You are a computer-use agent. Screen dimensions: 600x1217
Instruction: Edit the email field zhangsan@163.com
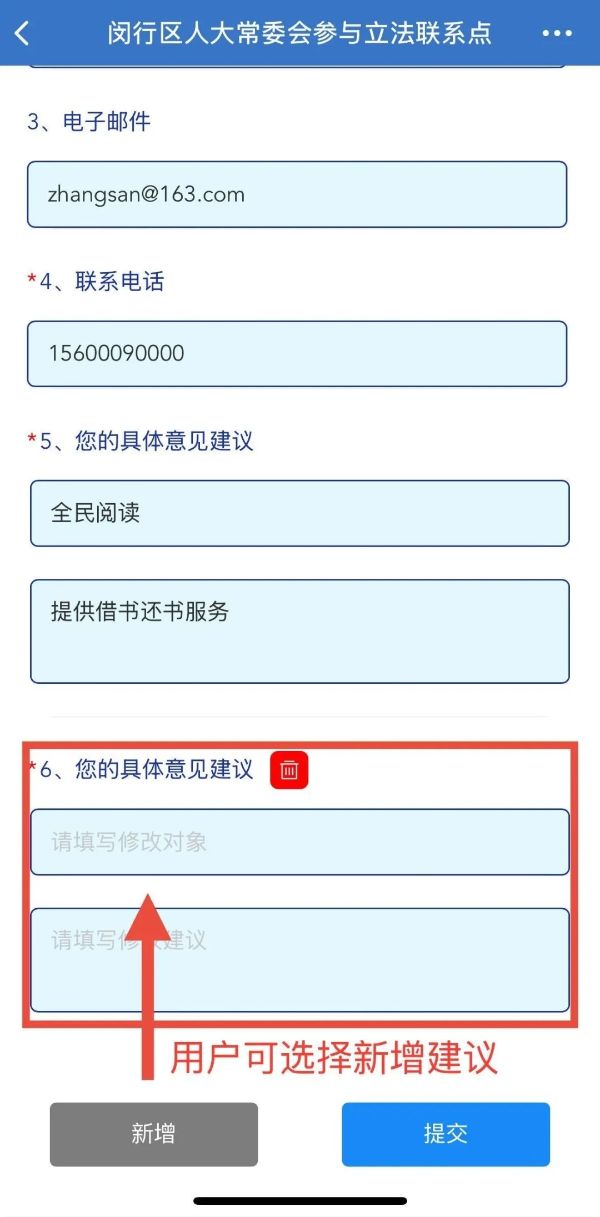[x=297, y=194]
